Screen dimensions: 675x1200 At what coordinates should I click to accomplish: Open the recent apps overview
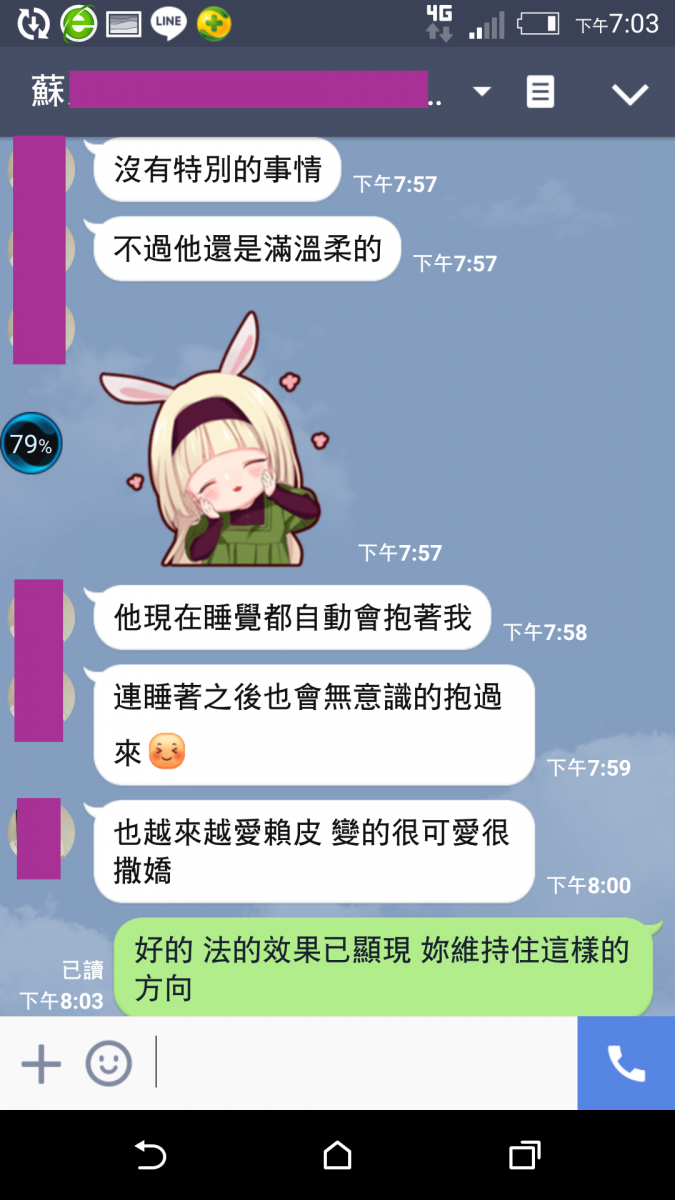coord(524,1156)
